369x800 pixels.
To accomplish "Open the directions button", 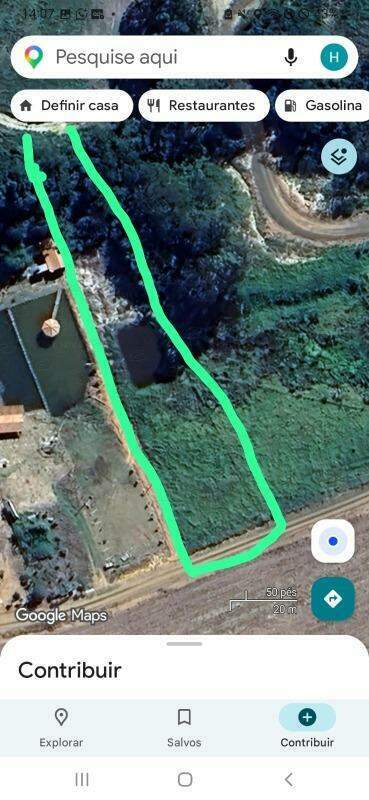I will pos(333,598).
